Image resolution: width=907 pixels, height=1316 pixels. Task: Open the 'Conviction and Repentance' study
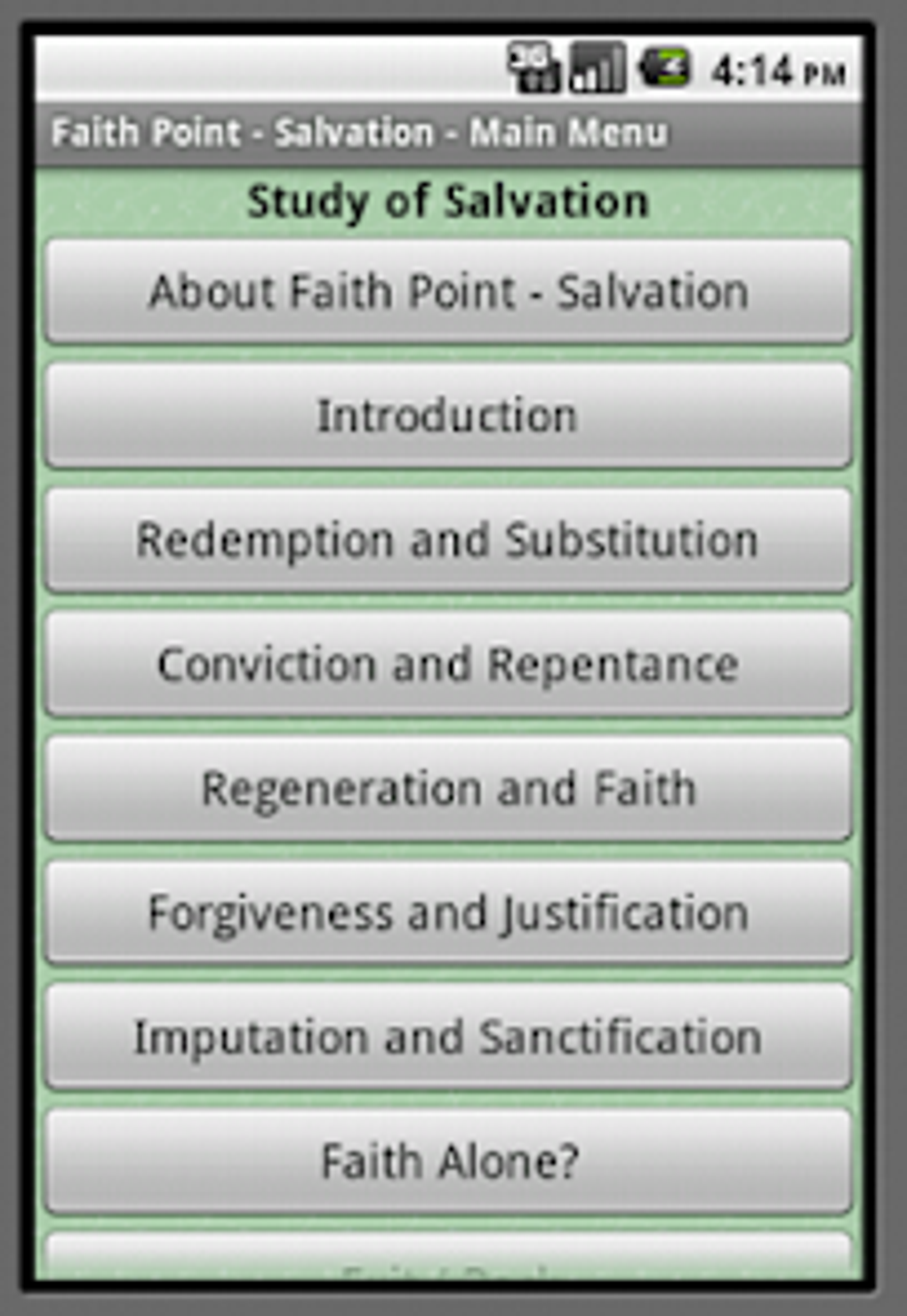tap(449, 662)
